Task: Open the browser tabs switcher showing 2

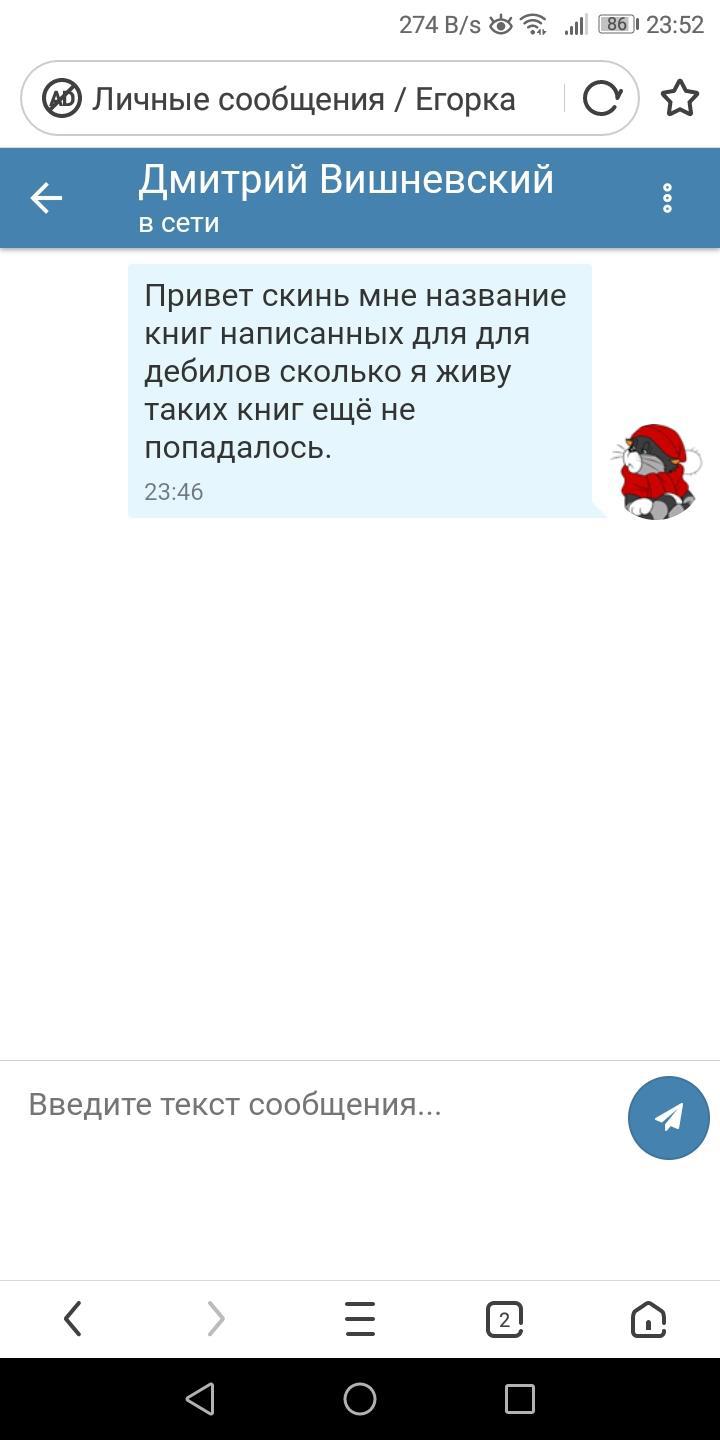Action: 504,1319
